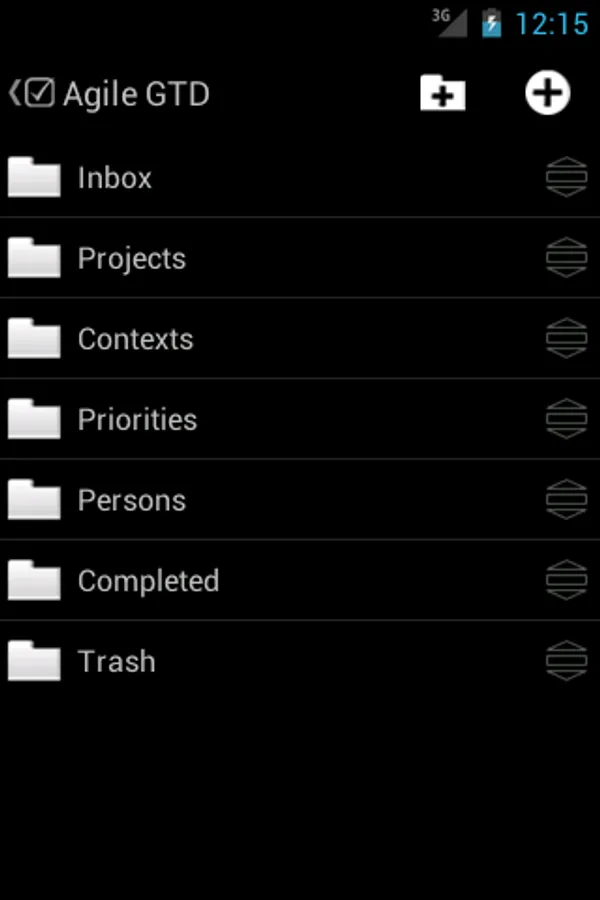Tap the reorder handle beside Trash

pos(566,661)
